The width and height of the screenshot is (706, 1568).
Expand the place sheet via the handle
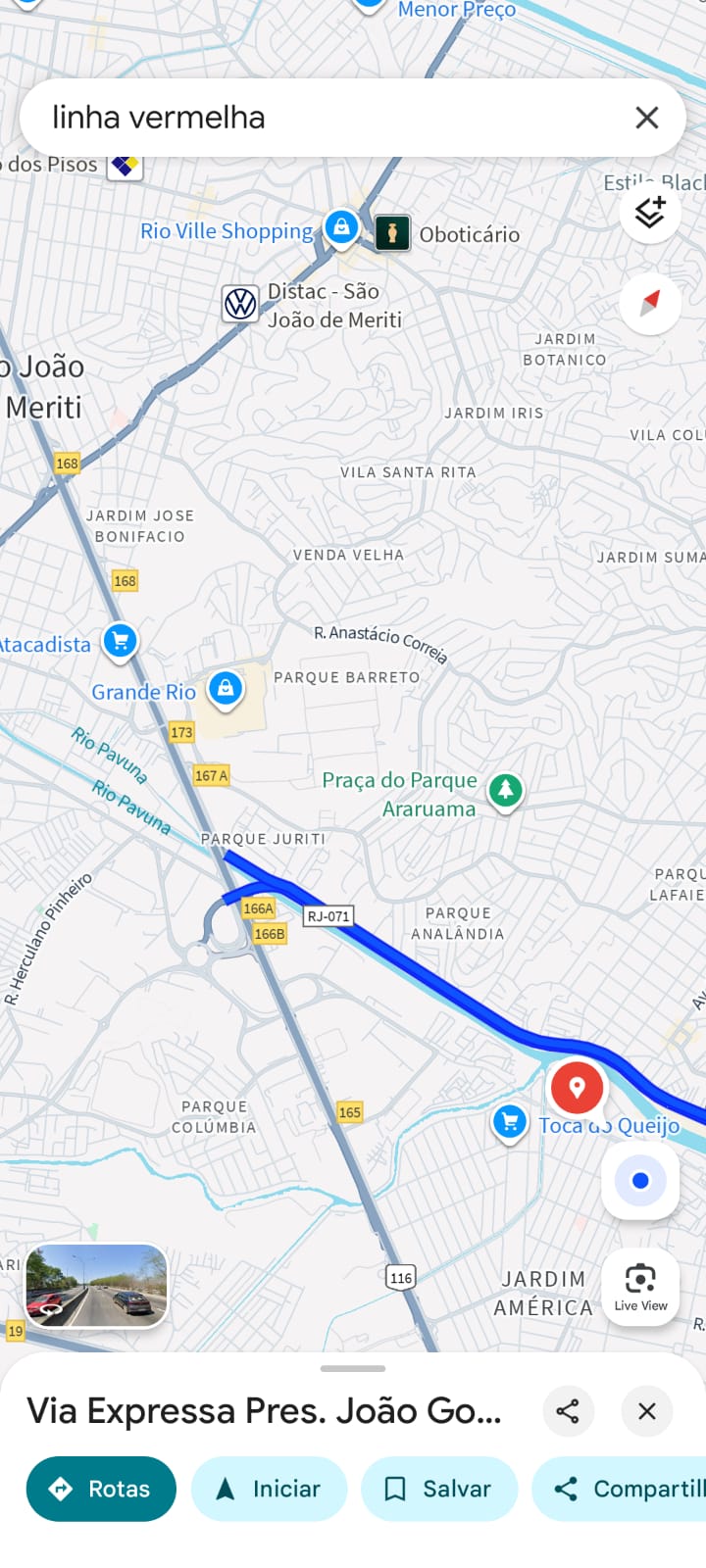pyautogui.click(x=353, y=1368)
